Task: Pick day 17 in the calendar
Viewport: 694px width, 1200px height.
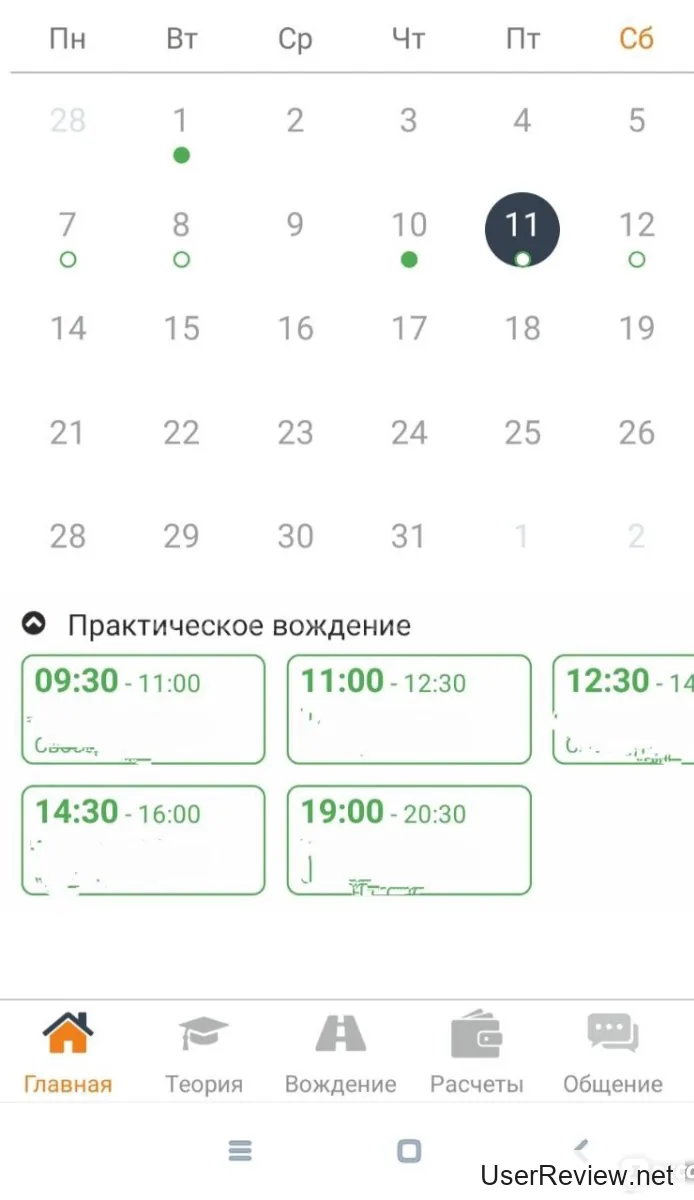Action: pos(408,329)
